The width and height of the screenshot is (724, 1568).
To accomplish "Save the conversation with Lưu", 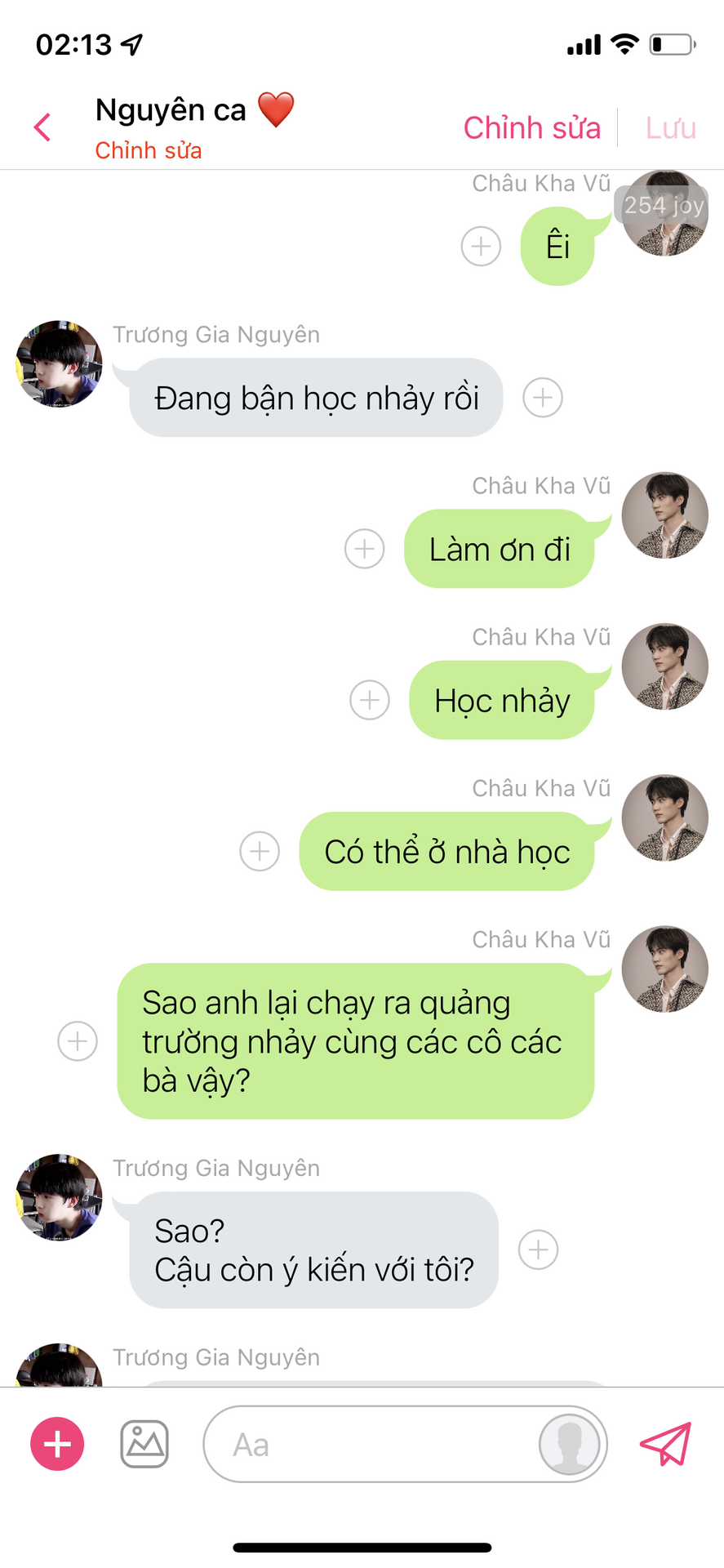I will pos(670,128).
